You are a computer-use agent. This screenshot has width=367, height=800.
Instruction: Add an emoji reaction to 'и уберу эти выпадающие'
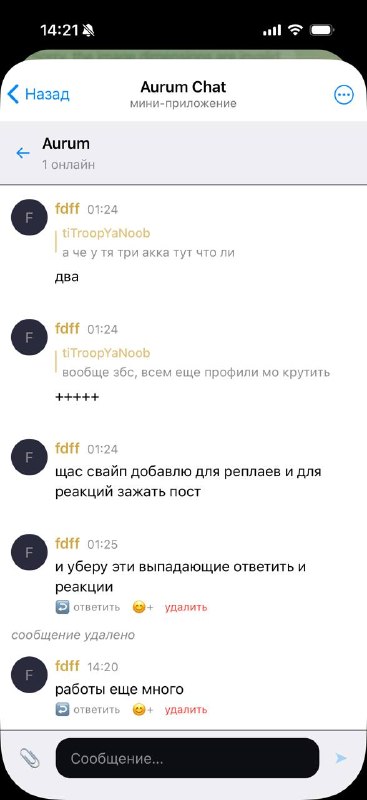pyautogui.click(x=142, y=607)
